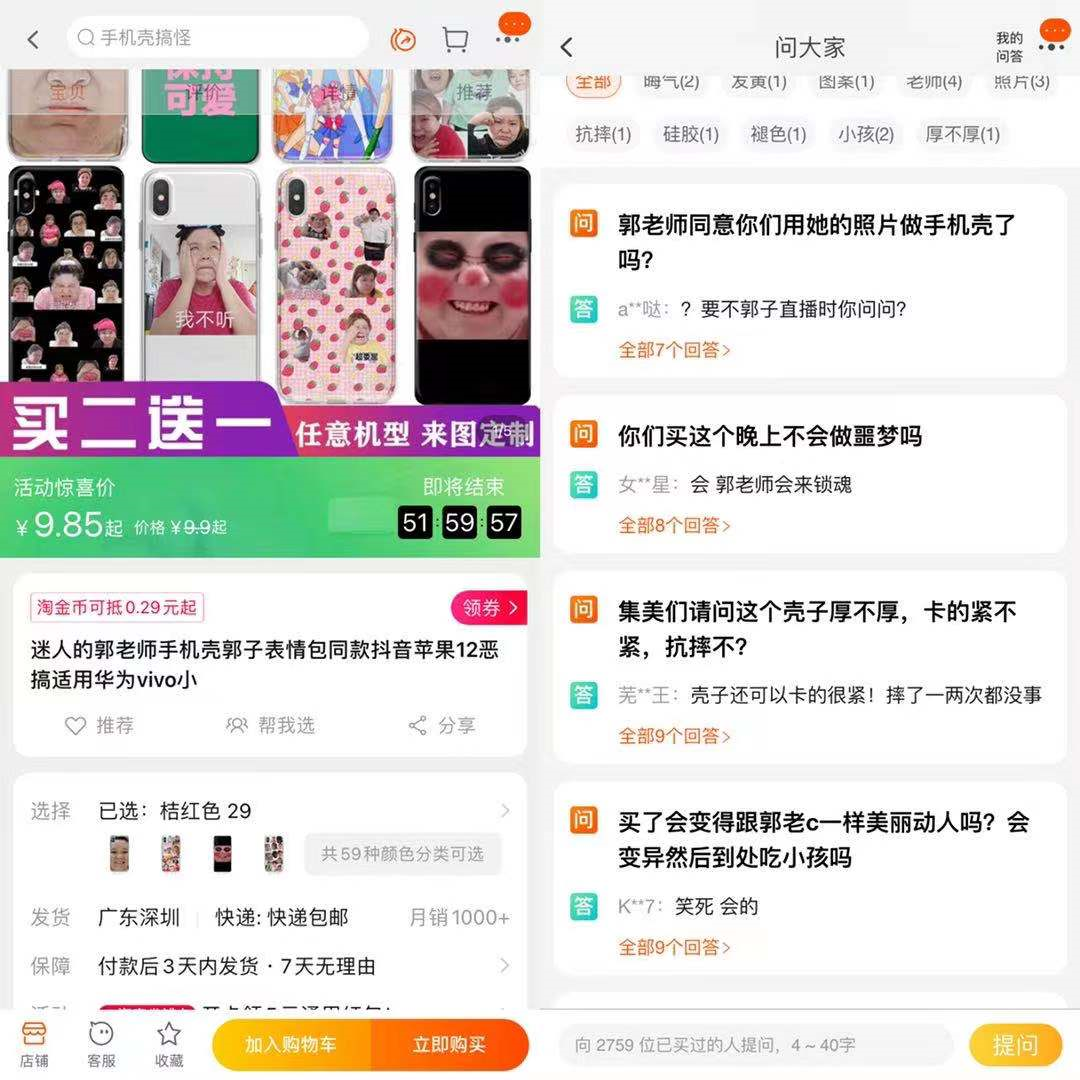The image size is (1080, 1080).
Task: Tap 领券 to claim a coupon
Action: click(489, 607)
